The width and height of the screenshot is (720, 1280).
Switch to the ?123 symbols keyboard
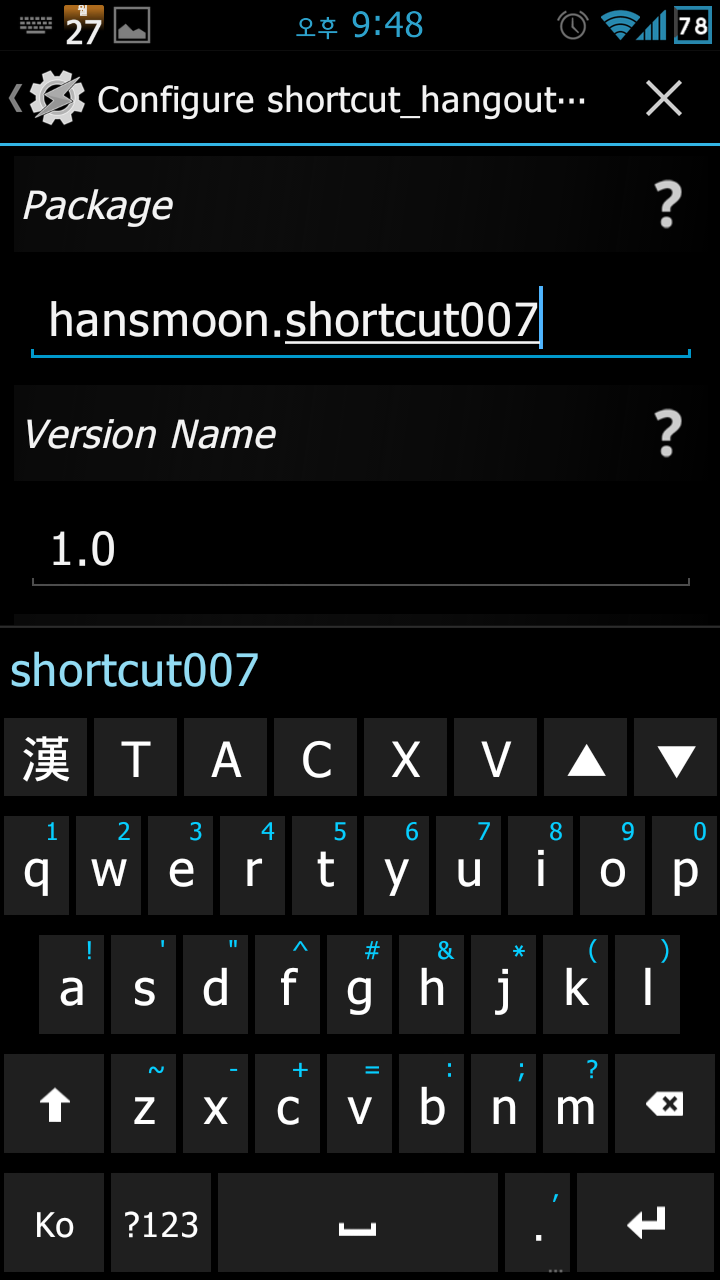coord(161,1223)
